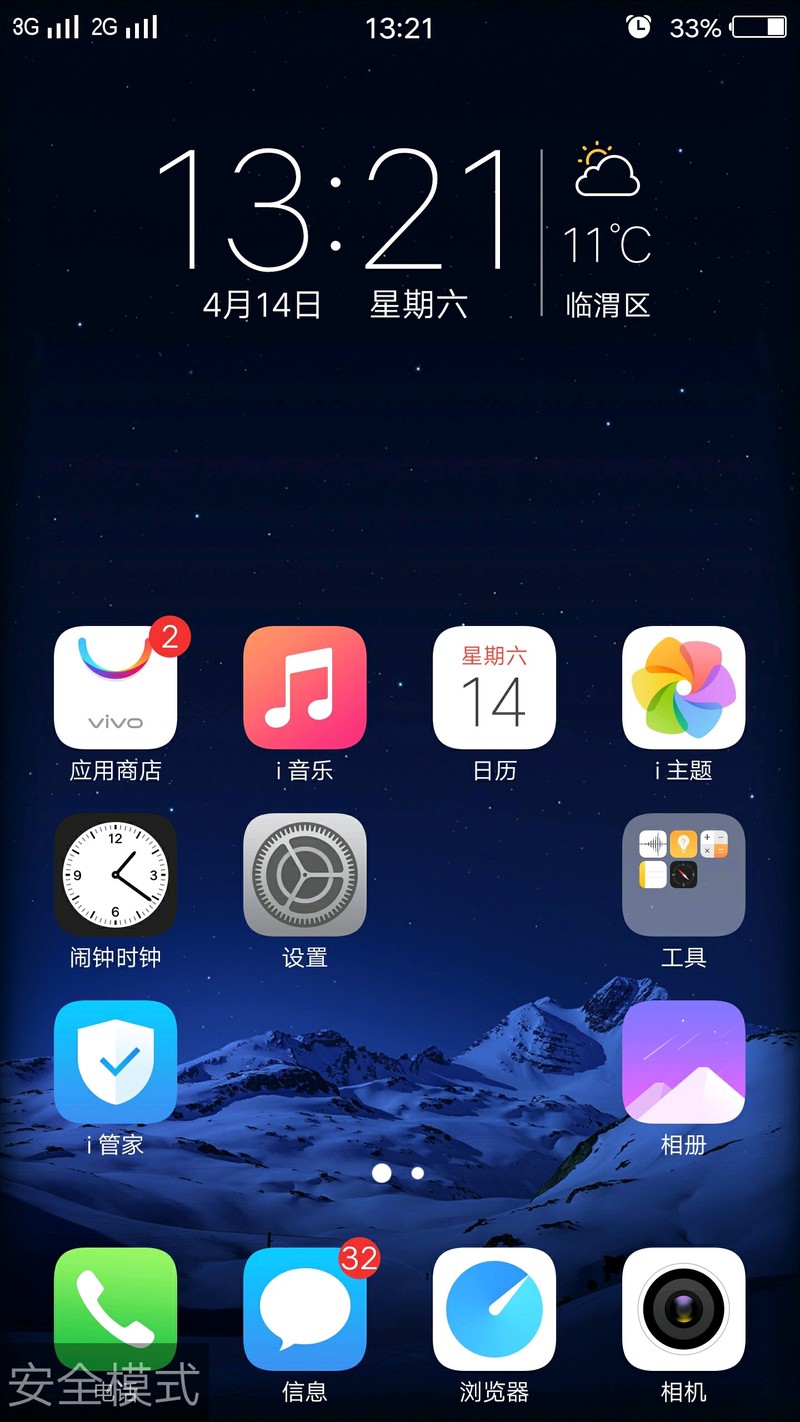The width and height of the screenshot is (800, 1422).
Task: Open the 日历 calendar app
Action: click(494, 688)
